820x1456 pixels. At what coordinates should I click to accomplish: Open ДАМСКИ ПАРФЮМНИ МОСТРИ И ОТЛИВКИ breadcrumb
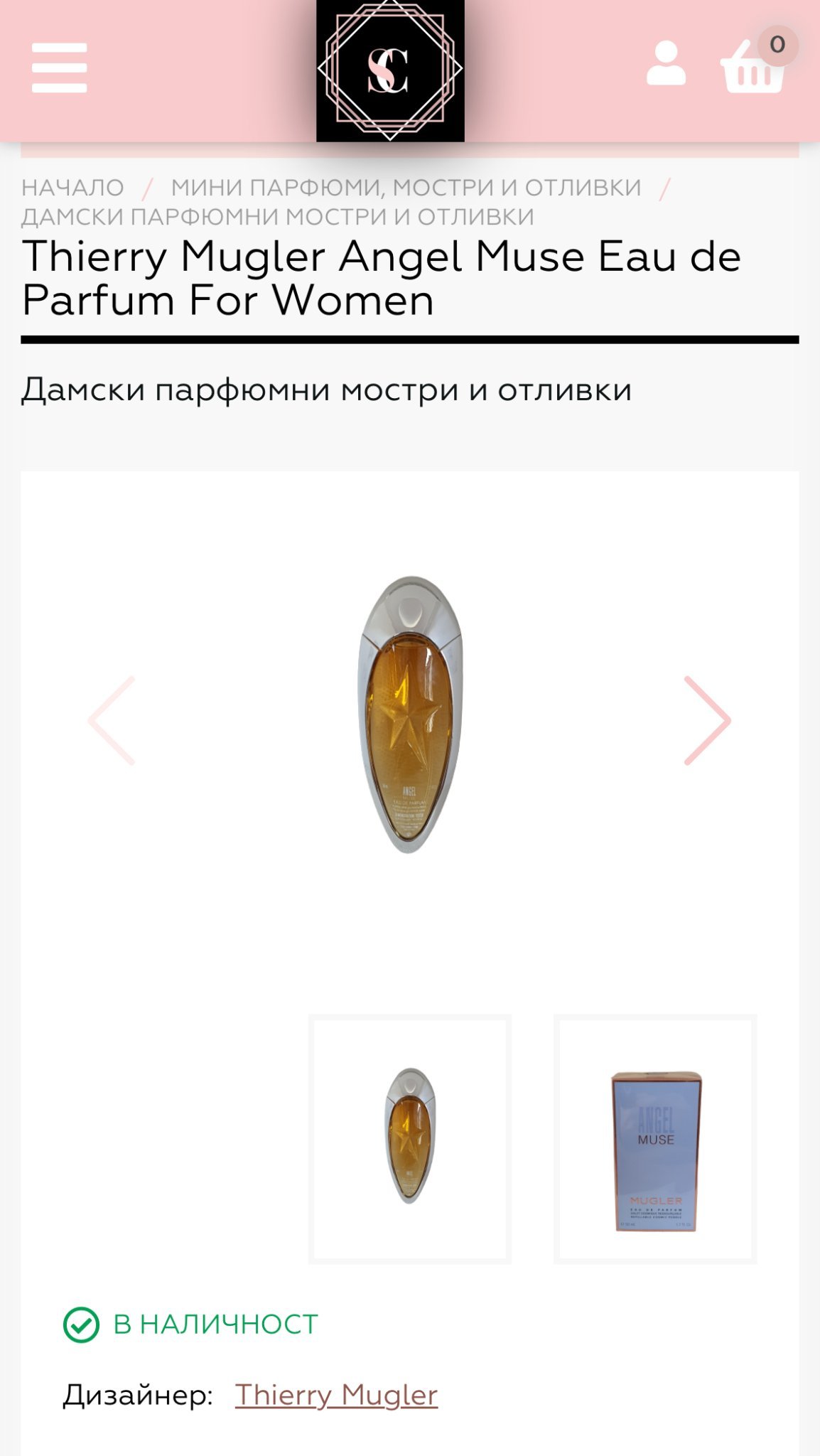277,217
